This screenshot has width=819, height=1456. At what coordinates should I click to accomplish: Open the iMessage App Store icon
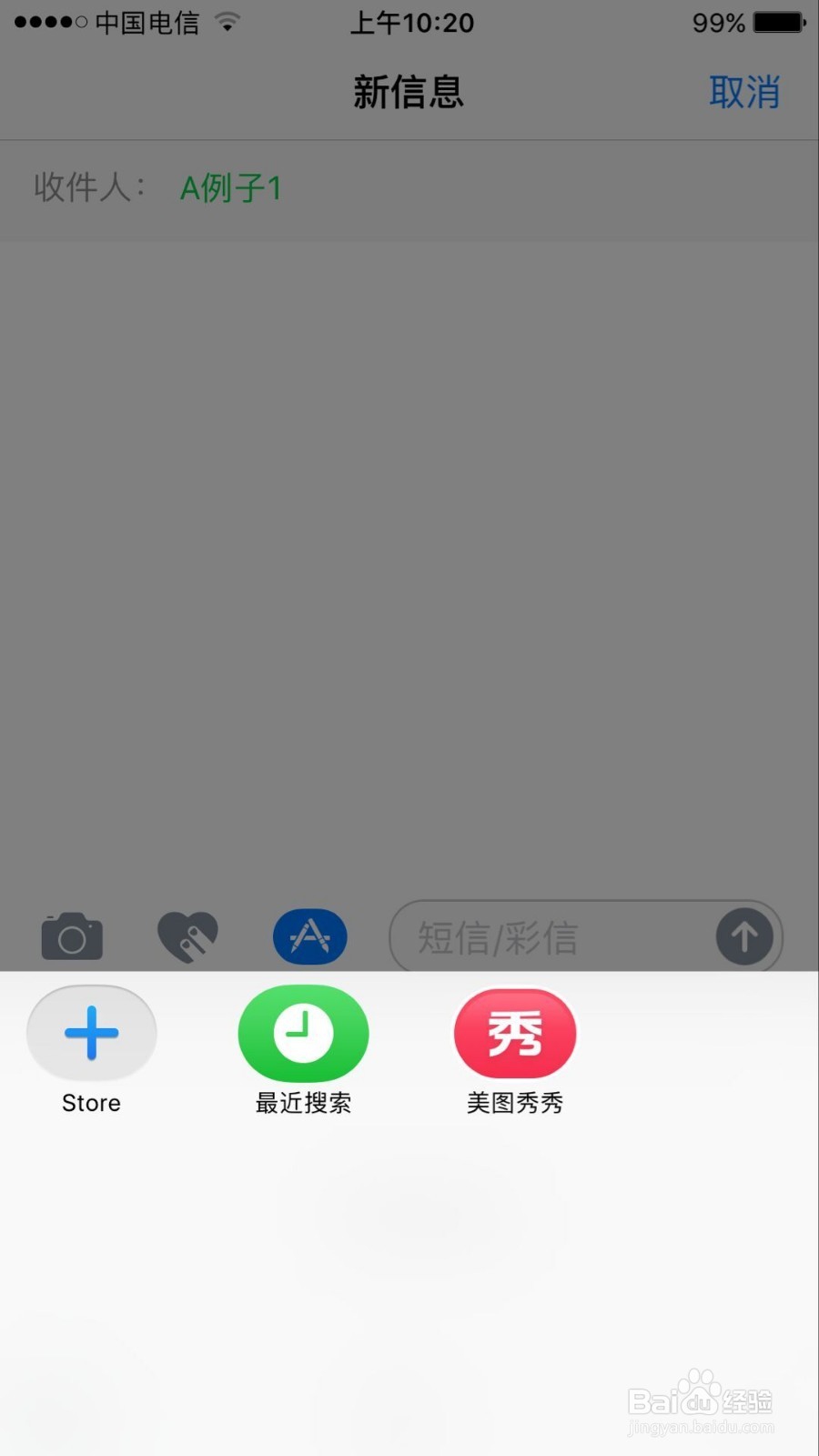pos(309,935)
